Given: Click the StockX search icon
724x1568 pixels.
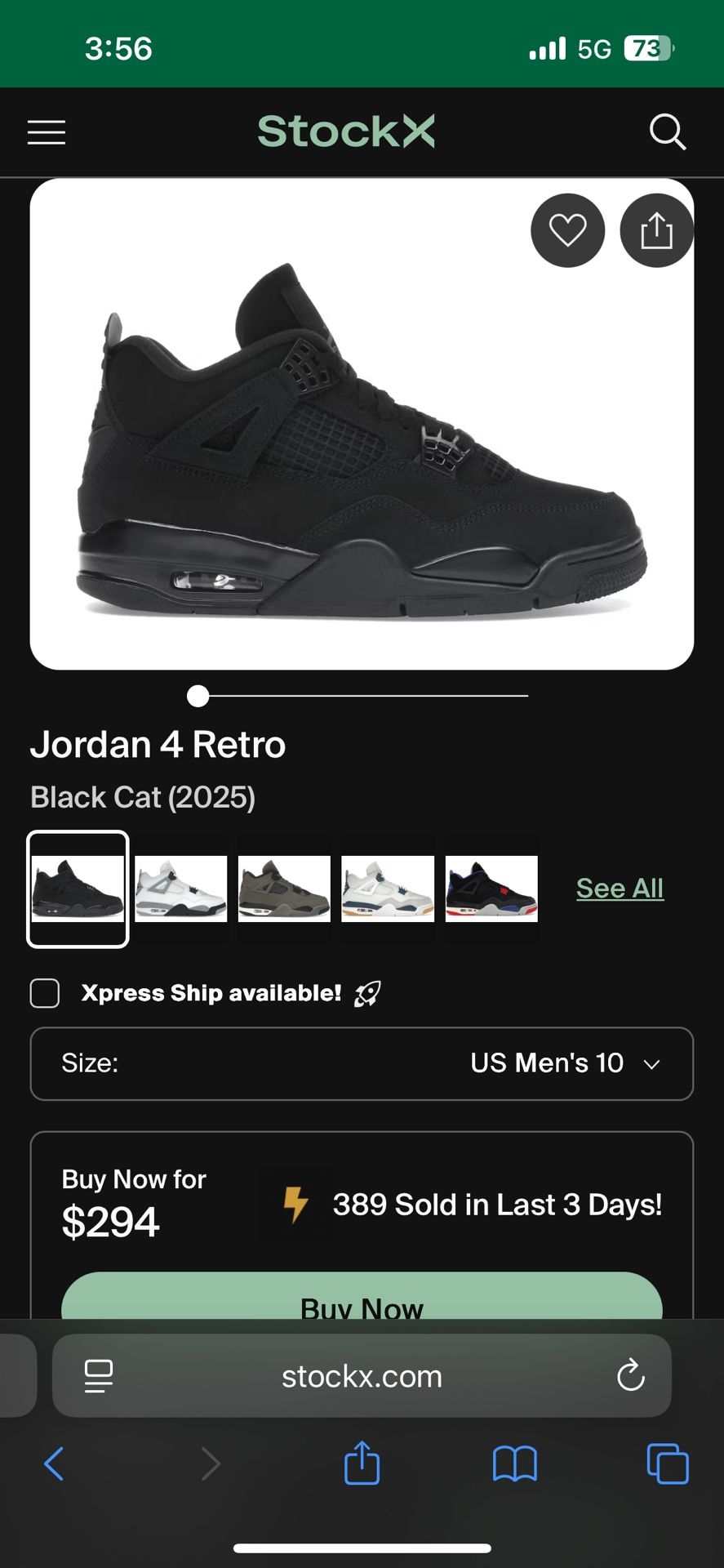Looking at the screenshot, I should pyautogui.click(x=668, y=131).
